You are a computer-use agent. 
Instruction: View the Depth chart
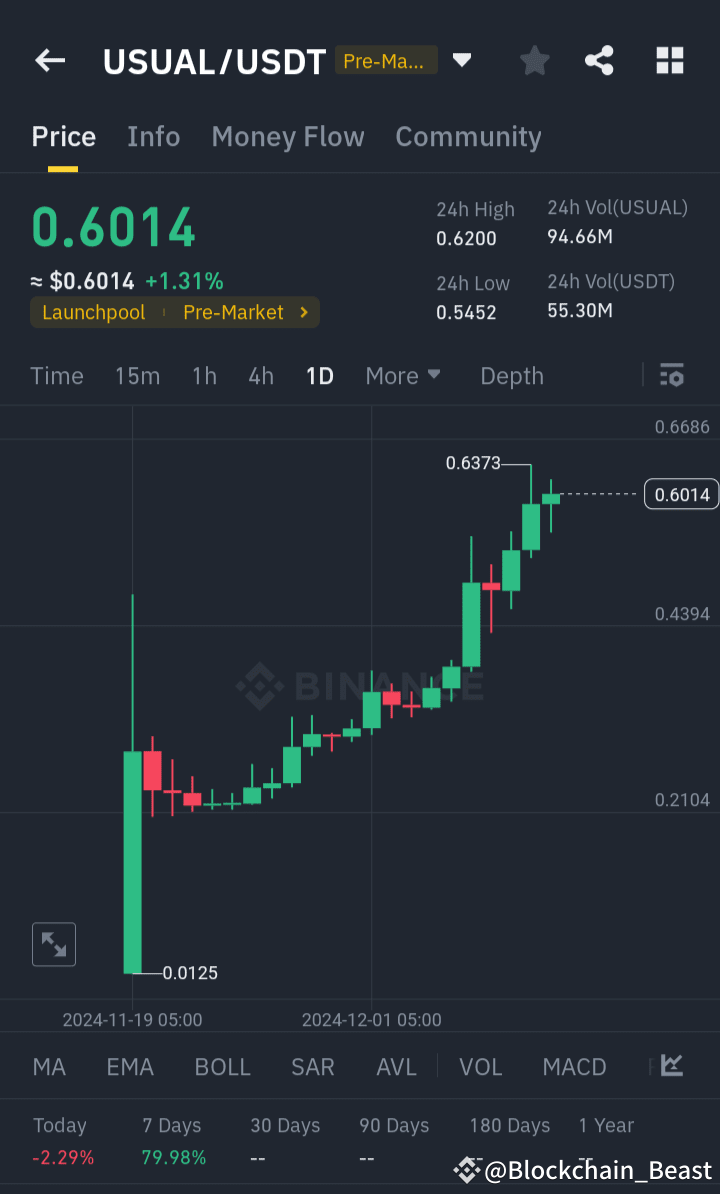(x=511, y=375)
